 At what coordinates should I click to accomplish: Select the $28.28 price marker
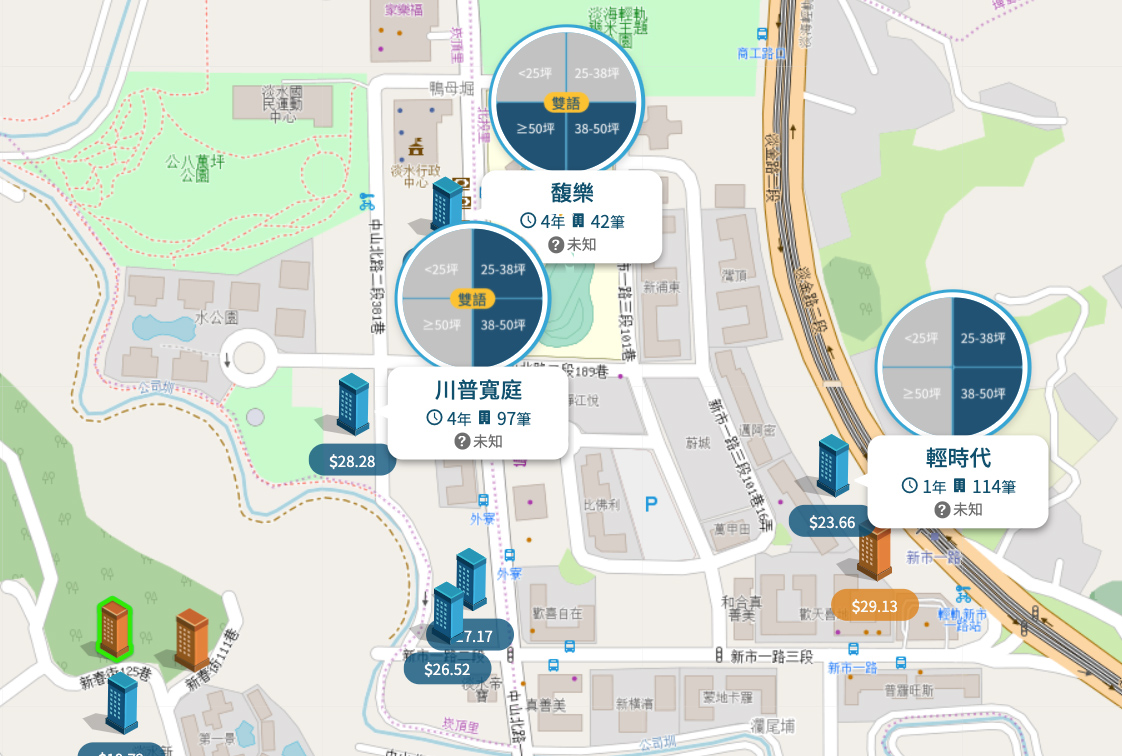(352, 461)
